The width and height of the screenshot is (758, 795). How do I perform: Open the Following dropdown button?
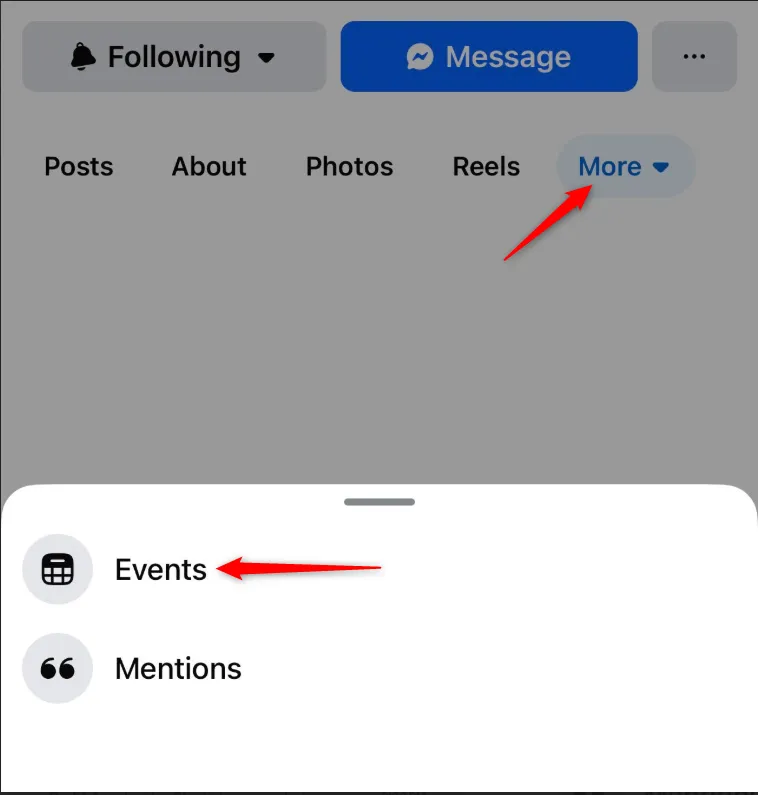click(x=174, y=57)
